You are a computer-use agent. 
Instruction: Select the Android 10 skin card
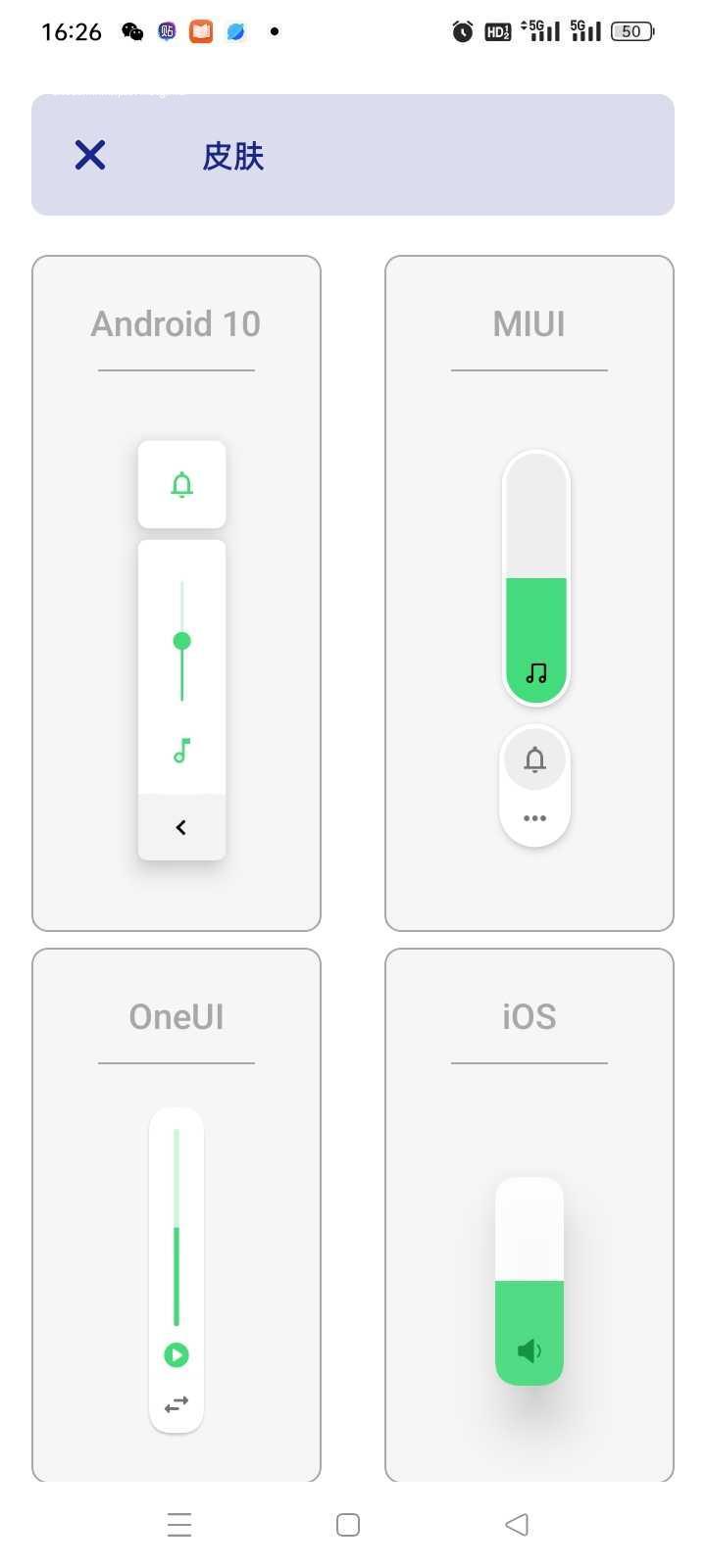176,593
